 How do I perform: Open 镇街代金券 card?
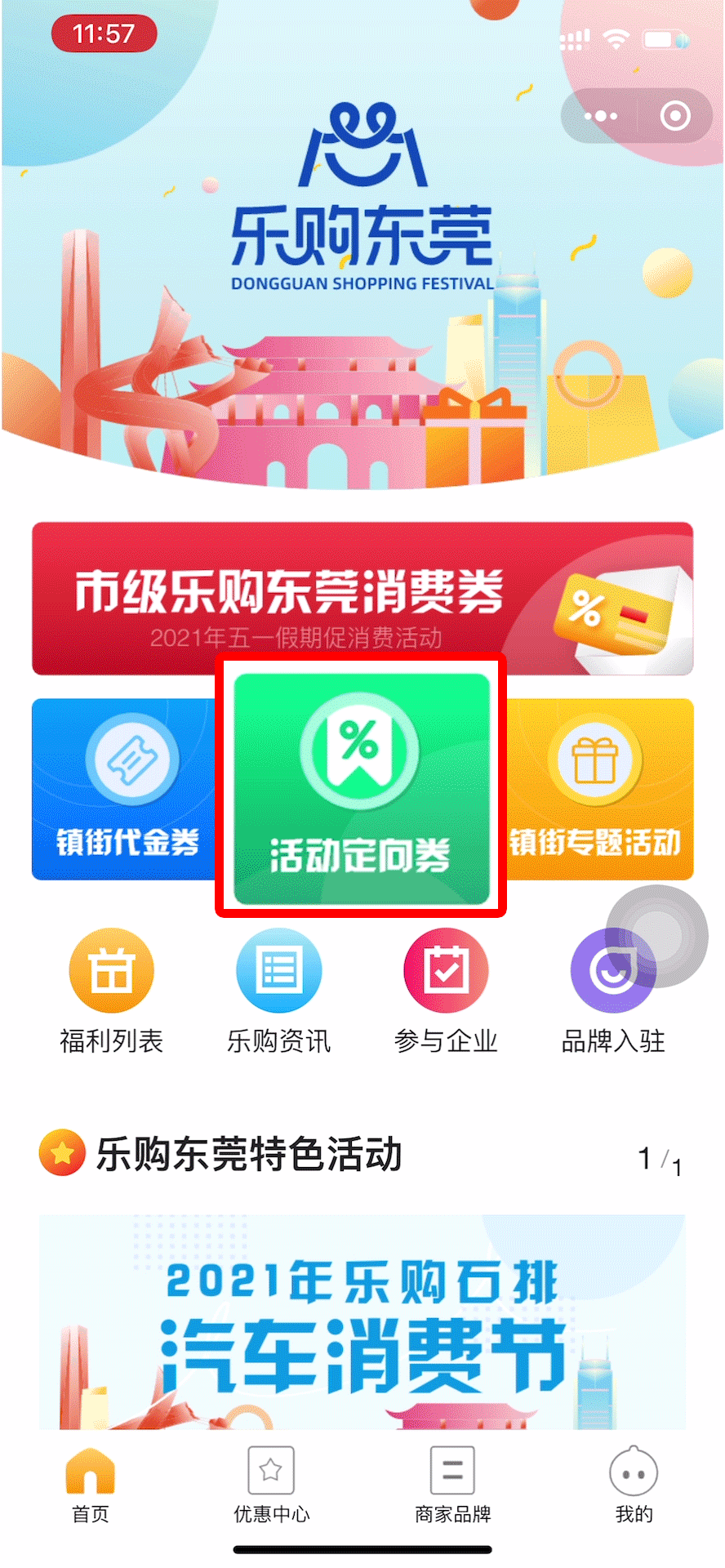122,789
